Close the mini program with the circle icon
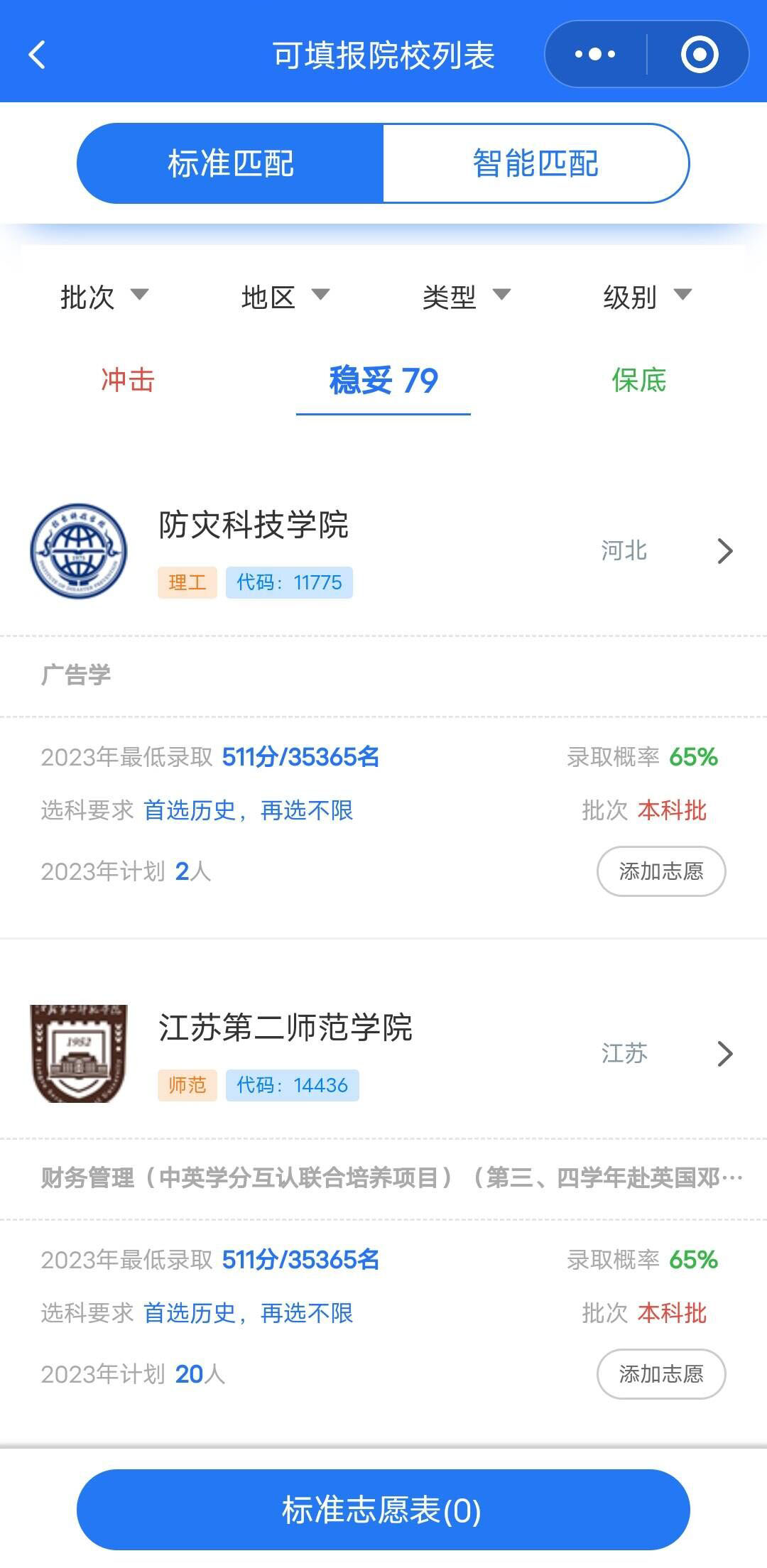 point(700,55)
